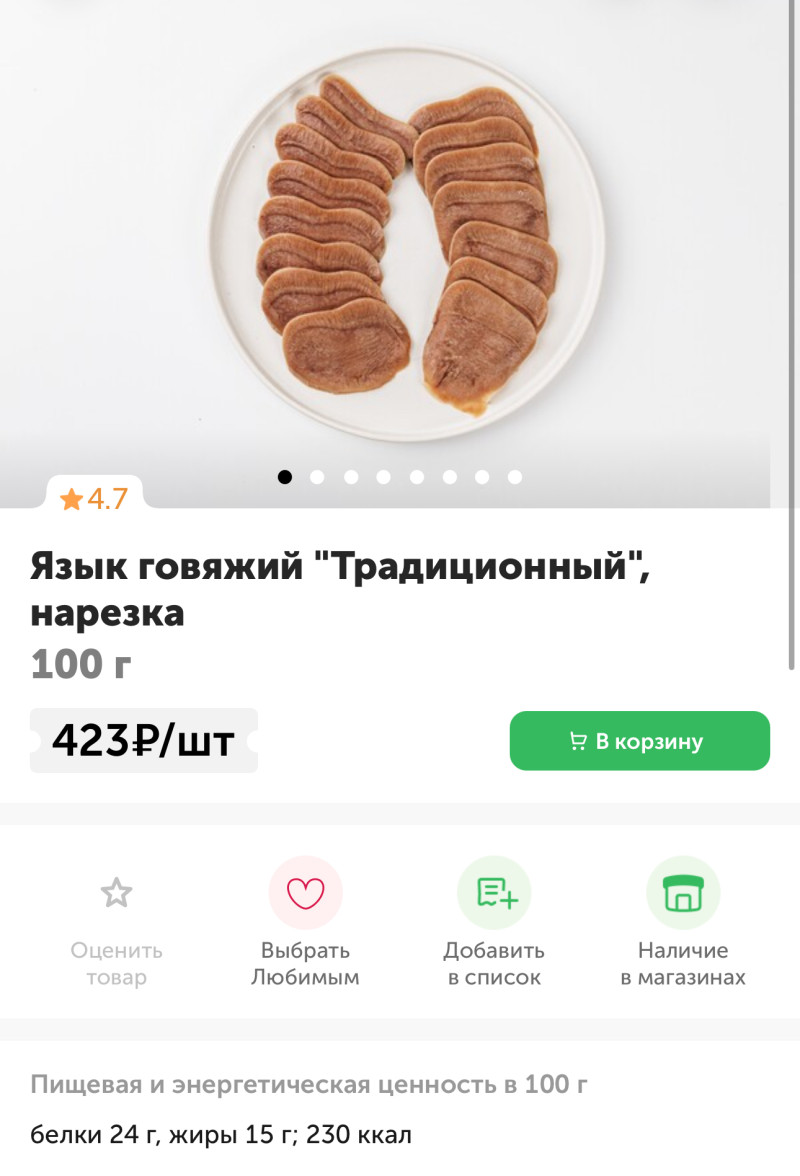This screenshot has width=800, height=1176.
Task: Tap the 4.7 star rating badge
Action: click(94, 498)
